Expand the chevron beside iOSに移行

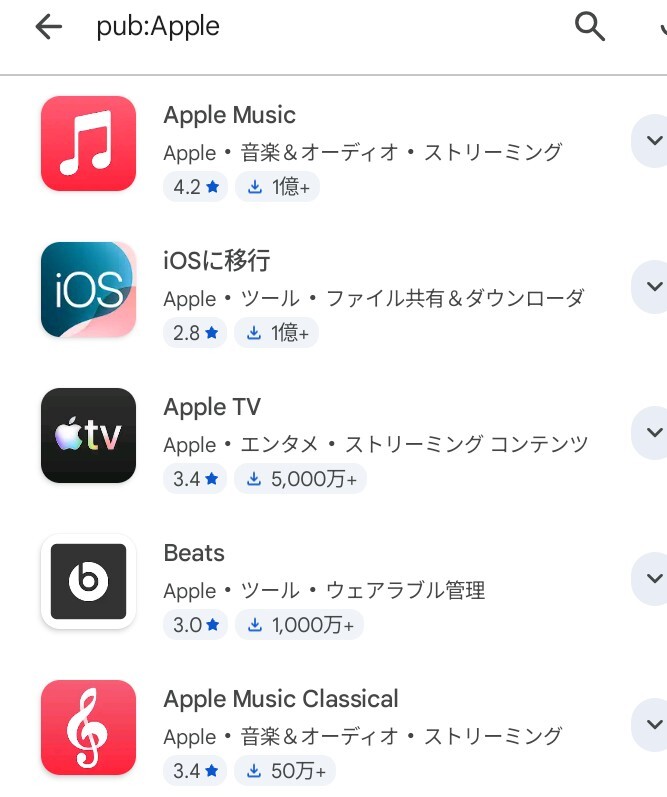654,287
